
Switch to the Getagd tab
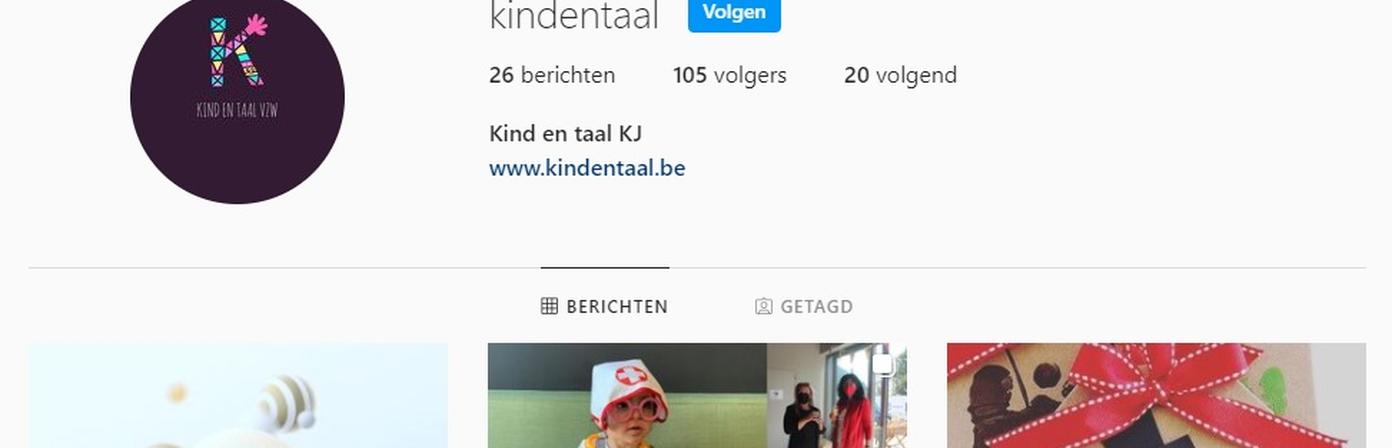point(804,307)
